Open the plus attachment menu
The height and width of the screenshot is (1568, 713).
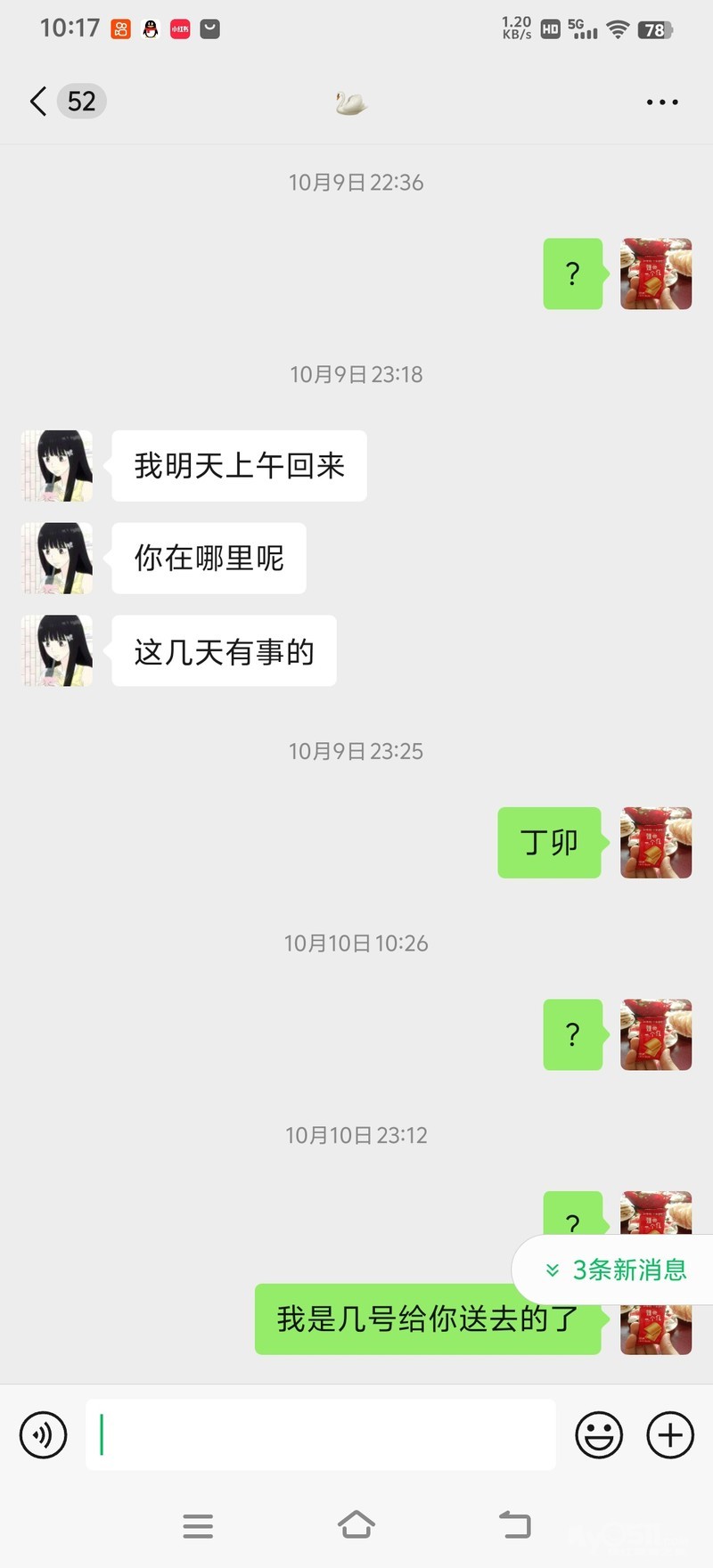(670, 1435)
